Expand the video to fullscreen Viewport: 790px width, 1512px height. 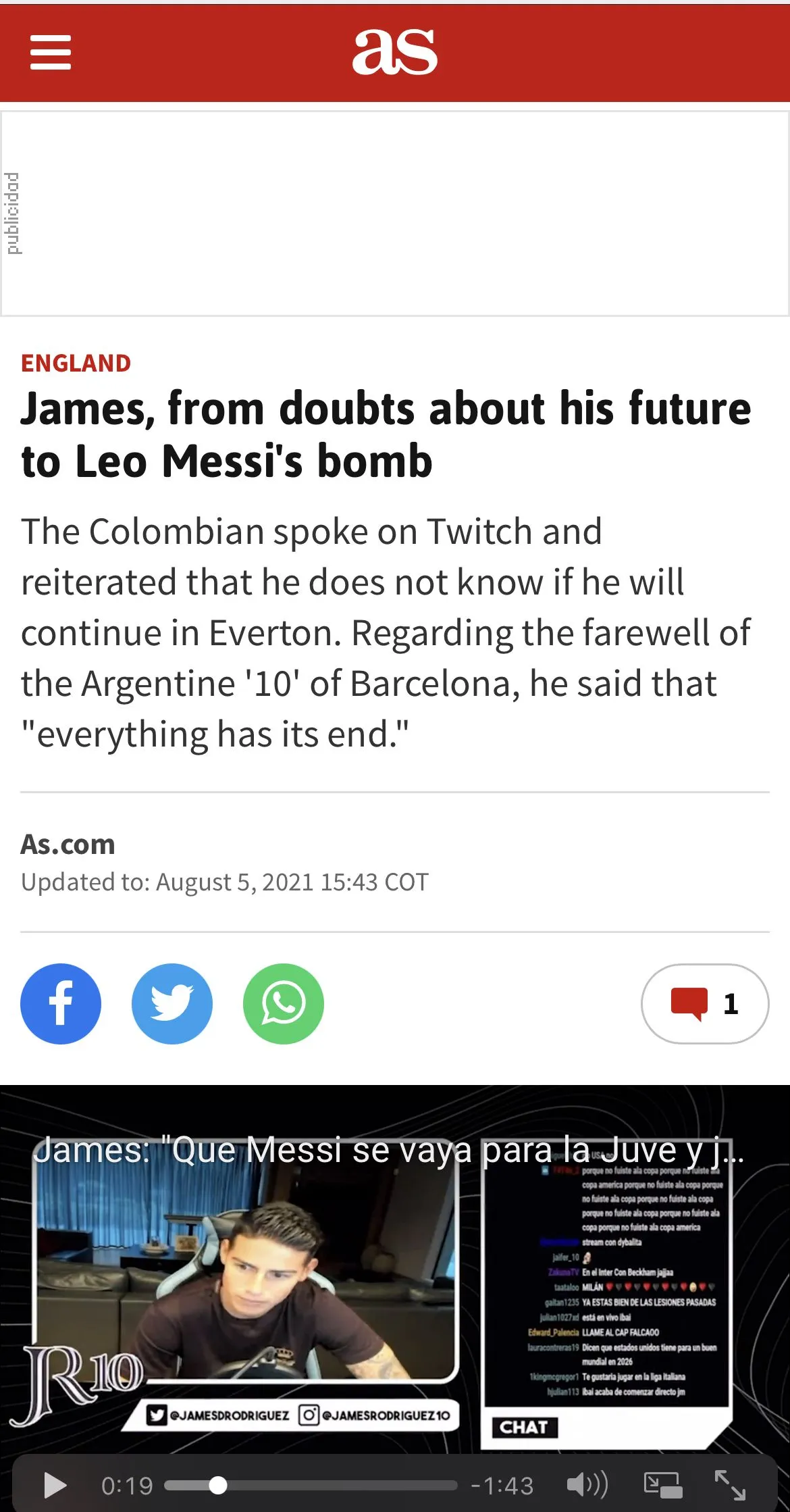(730, 1485)
